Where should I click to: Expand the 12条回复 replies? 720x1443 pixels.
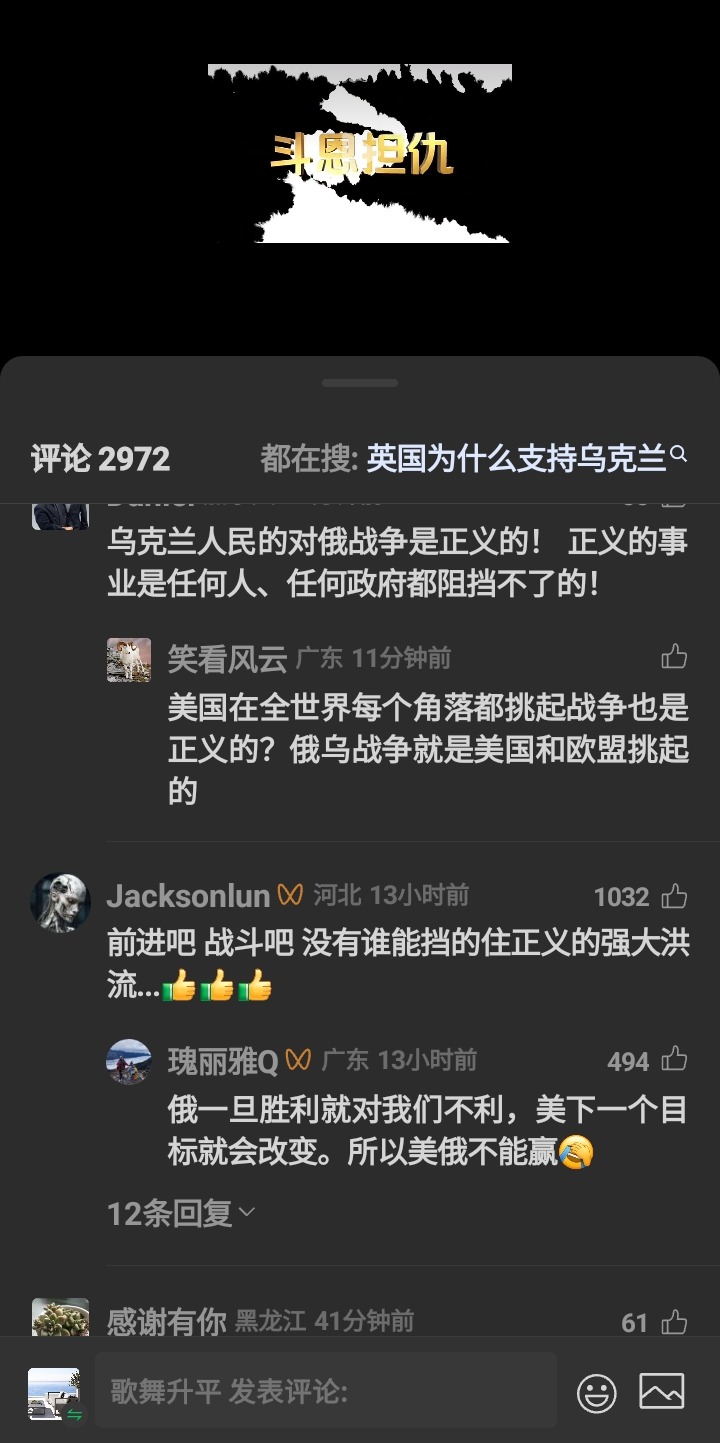[181, 1213]
